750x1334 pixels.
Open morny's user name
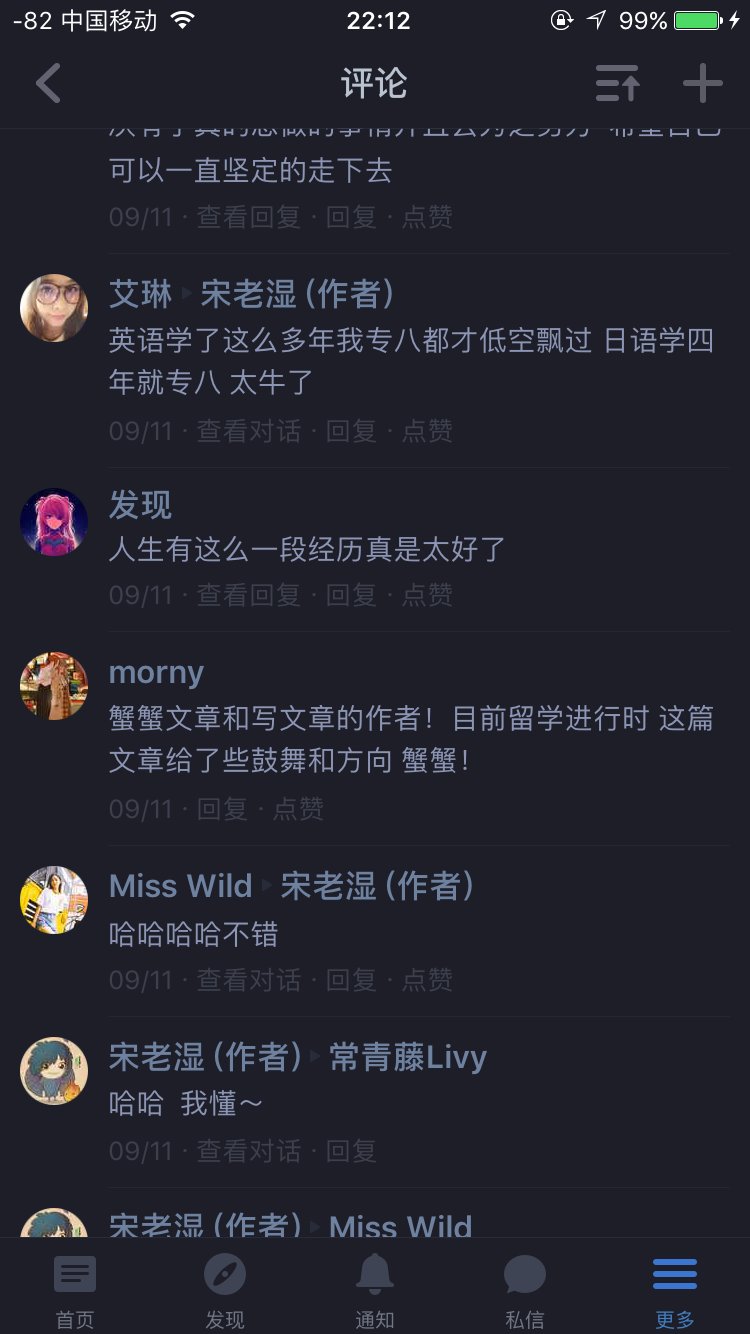click(156, 673)
